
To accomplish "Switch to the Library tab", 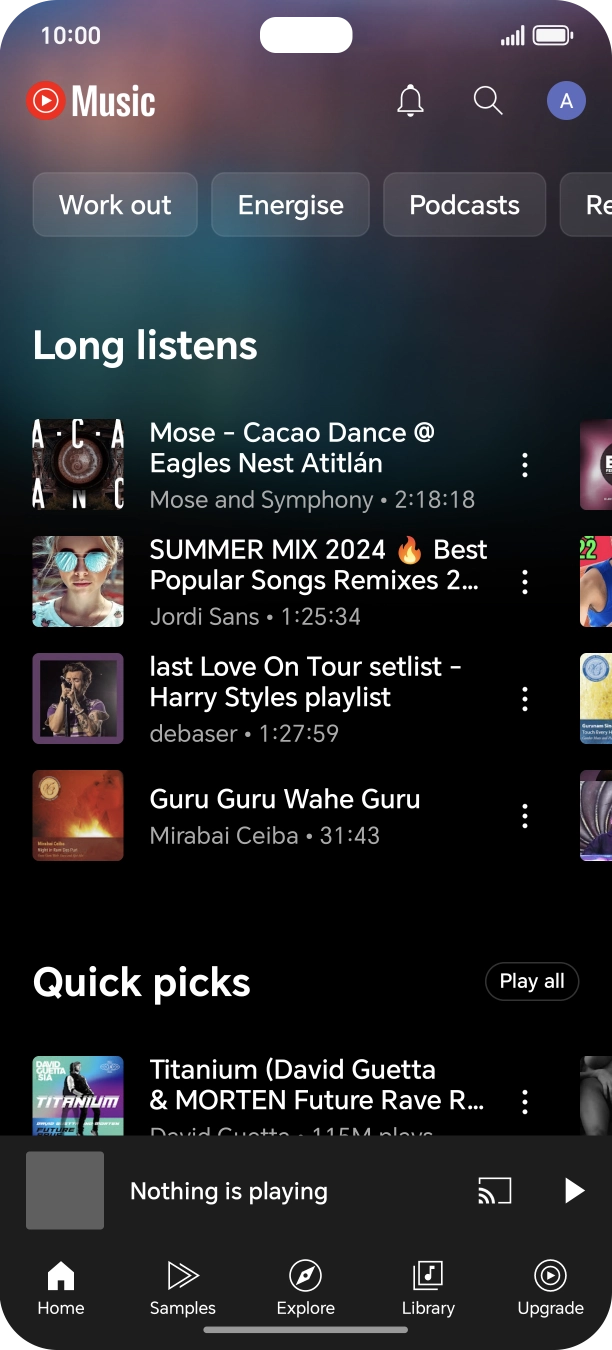I will point(428,1288).
